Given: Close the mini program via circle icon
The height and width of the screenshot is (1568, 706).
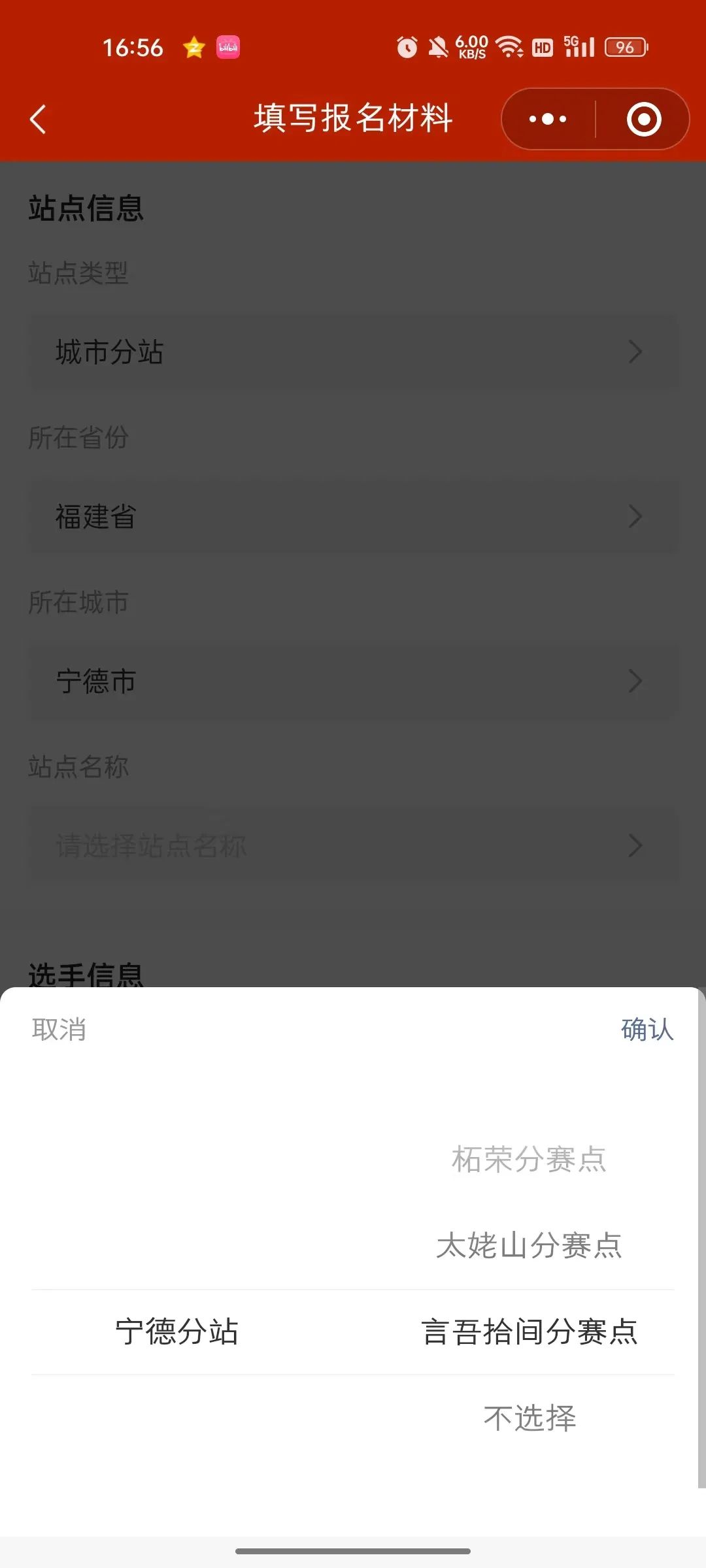Looking at the screenshot, I should tap(644, 120).
